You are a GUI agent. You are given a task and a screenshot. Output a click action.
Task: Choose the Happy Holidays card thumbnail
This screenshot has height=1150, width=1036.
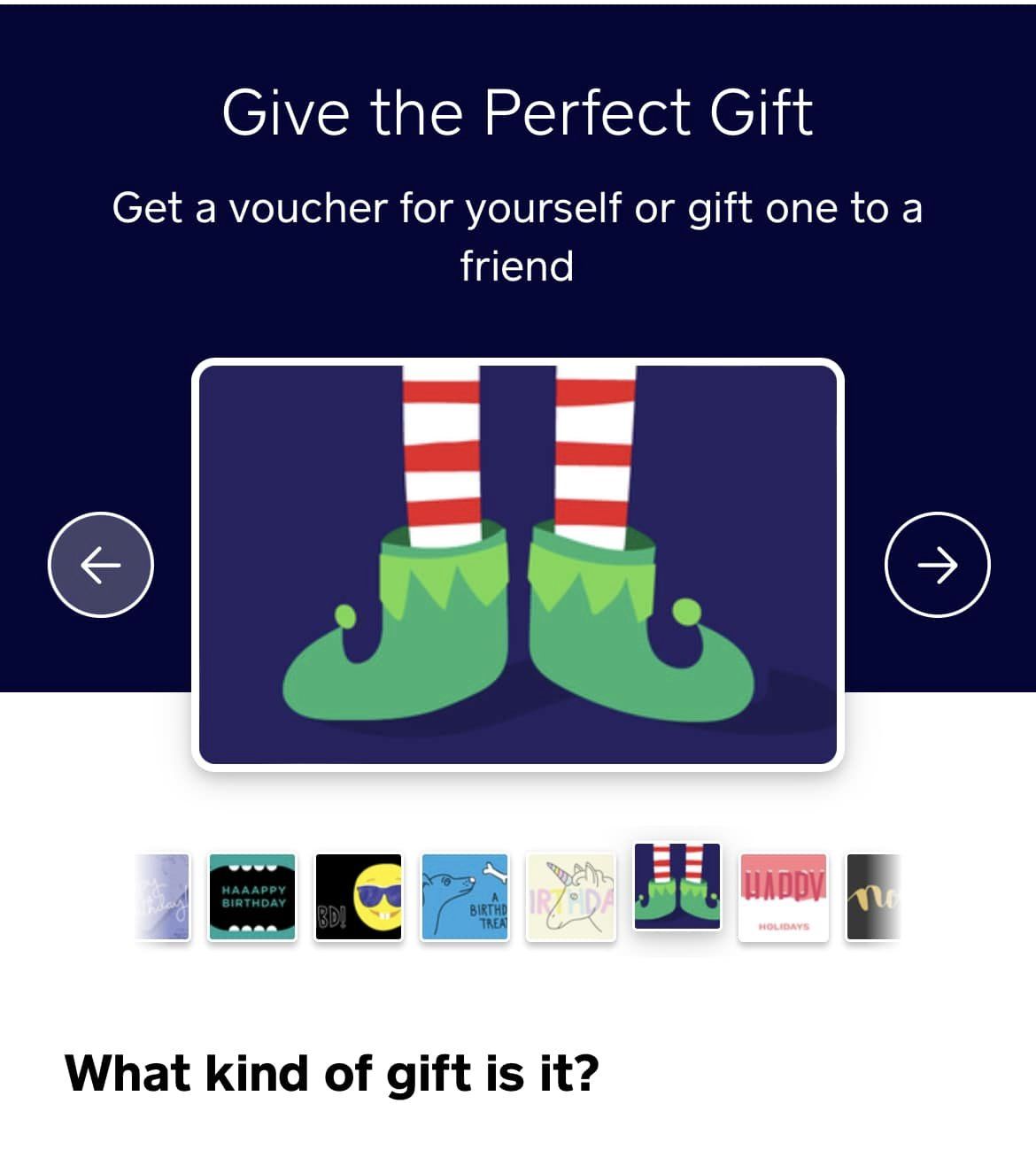tap(784, 897)
